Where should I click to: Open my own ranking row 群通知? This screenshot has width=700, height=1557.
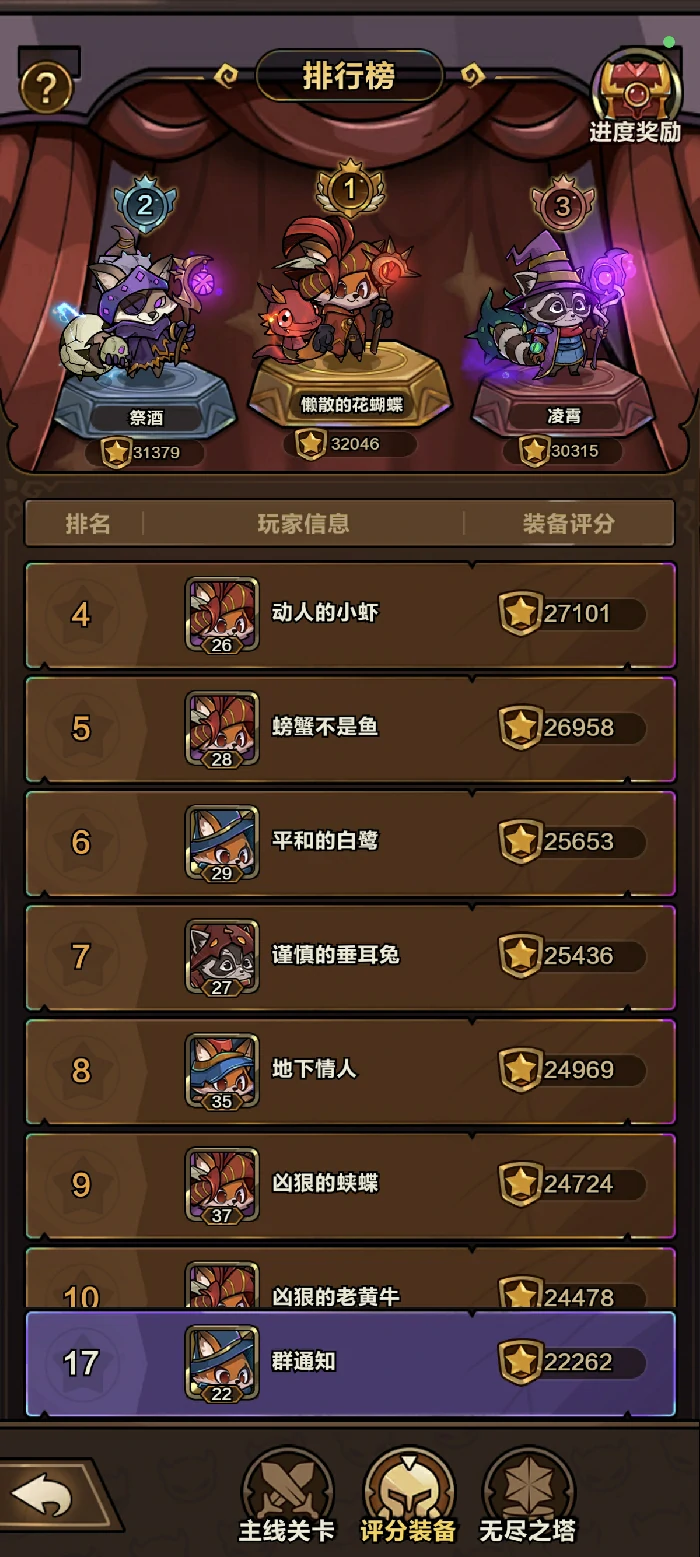pos(350,1362)
